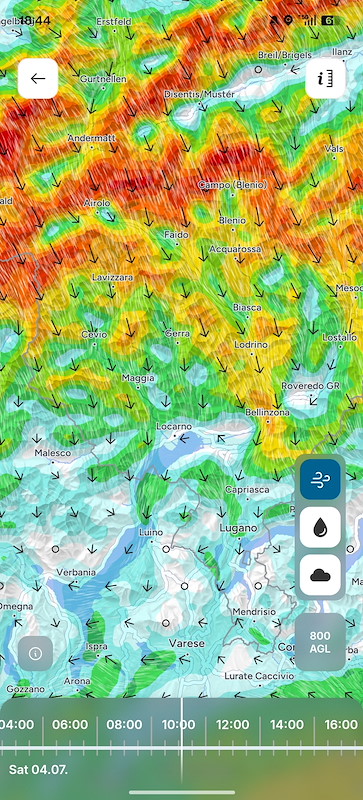
Task: Select 14:00 on the timeline
Action: click(287, 724)
